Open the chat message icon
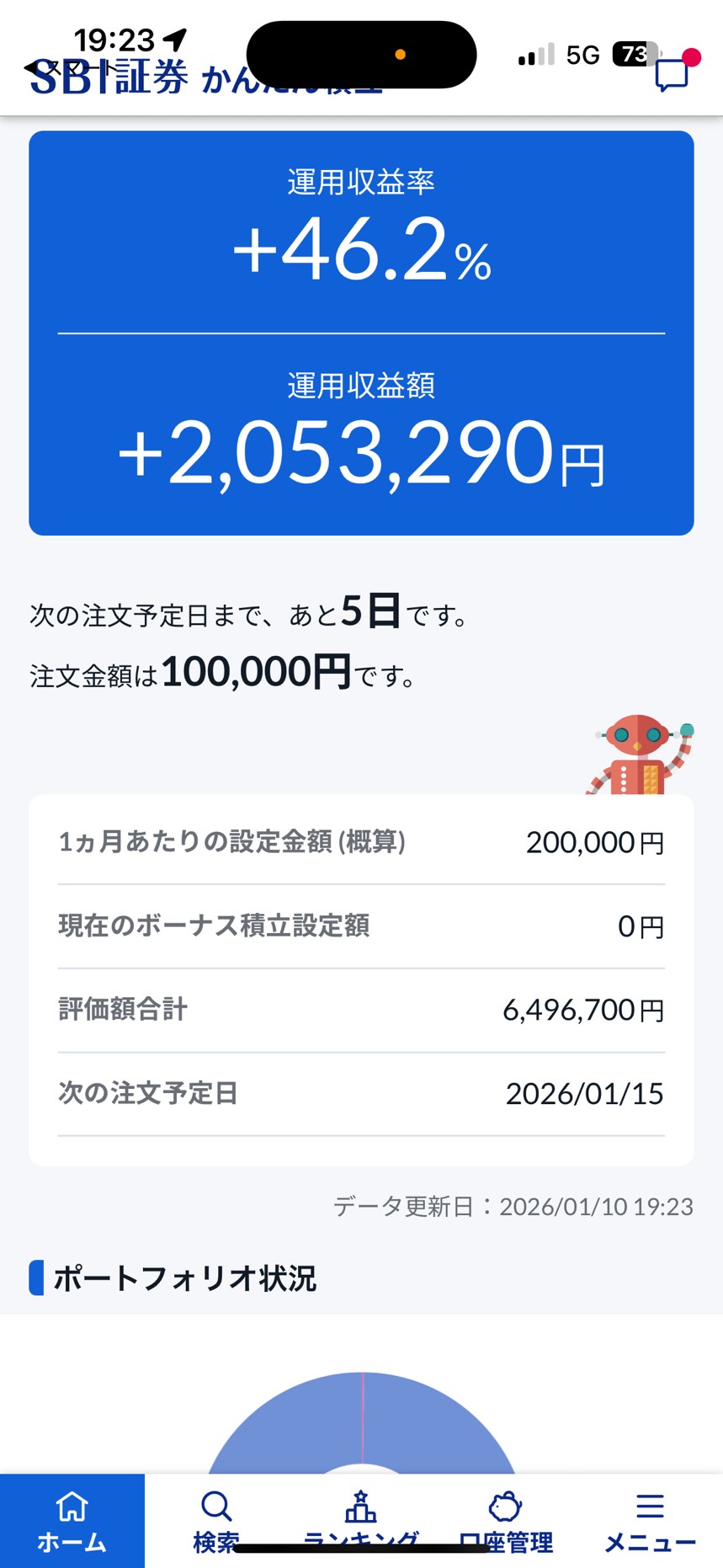Image resolution: width=723 pixels, height=1568 pixels. tap(672, 75)
